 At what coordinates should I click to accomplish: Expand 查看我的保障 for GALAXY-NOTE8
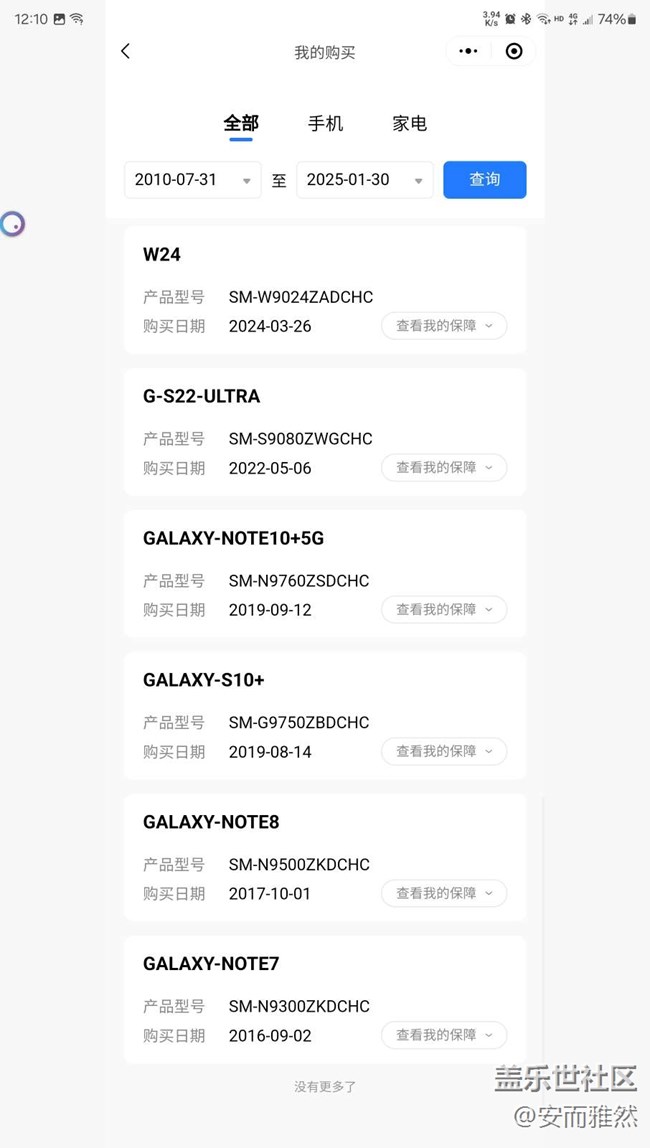[444, 894]
